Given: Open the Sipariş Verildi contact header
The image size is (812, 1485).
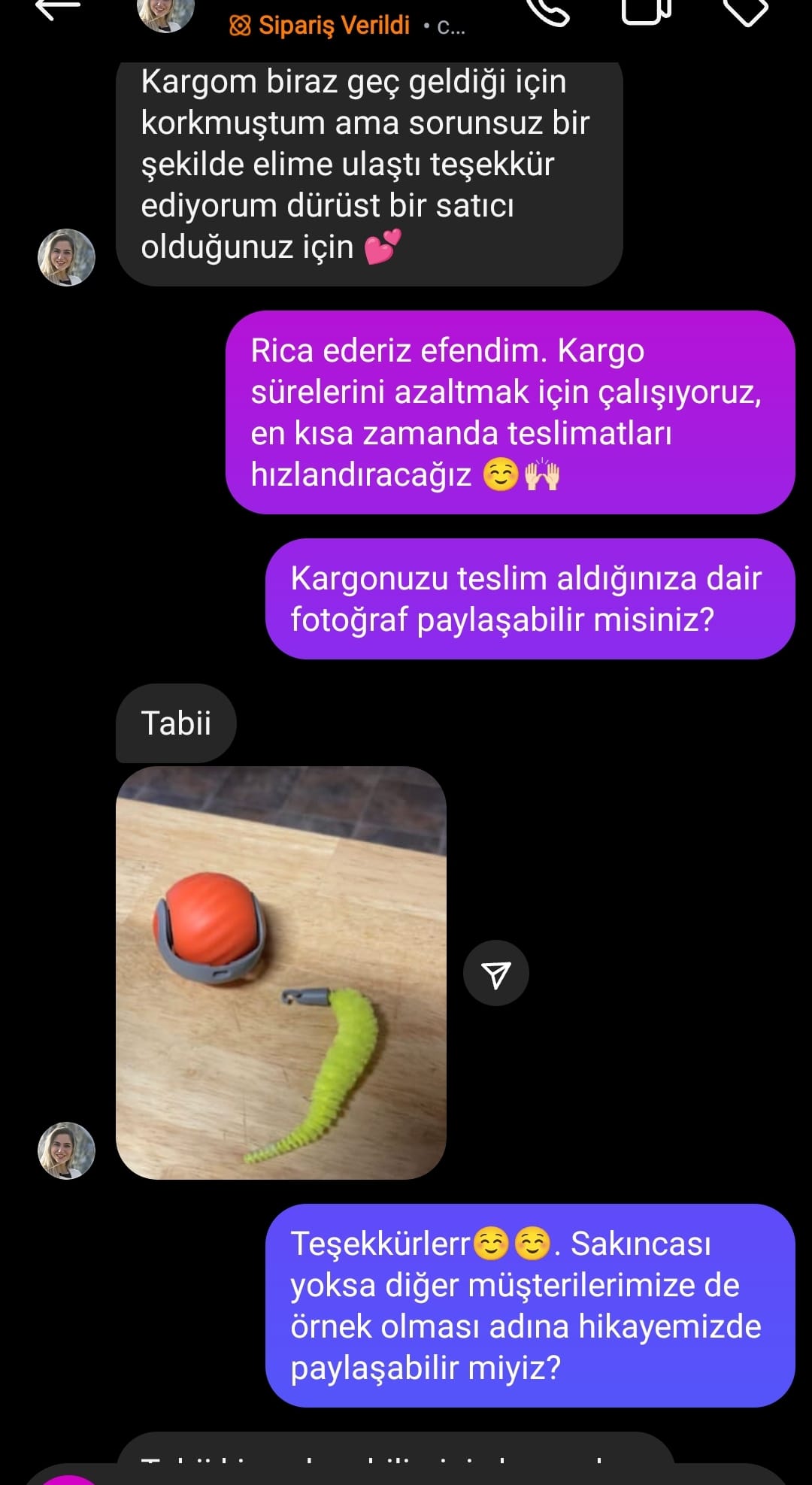Looking at the screenshot, I should pos(334,26).
